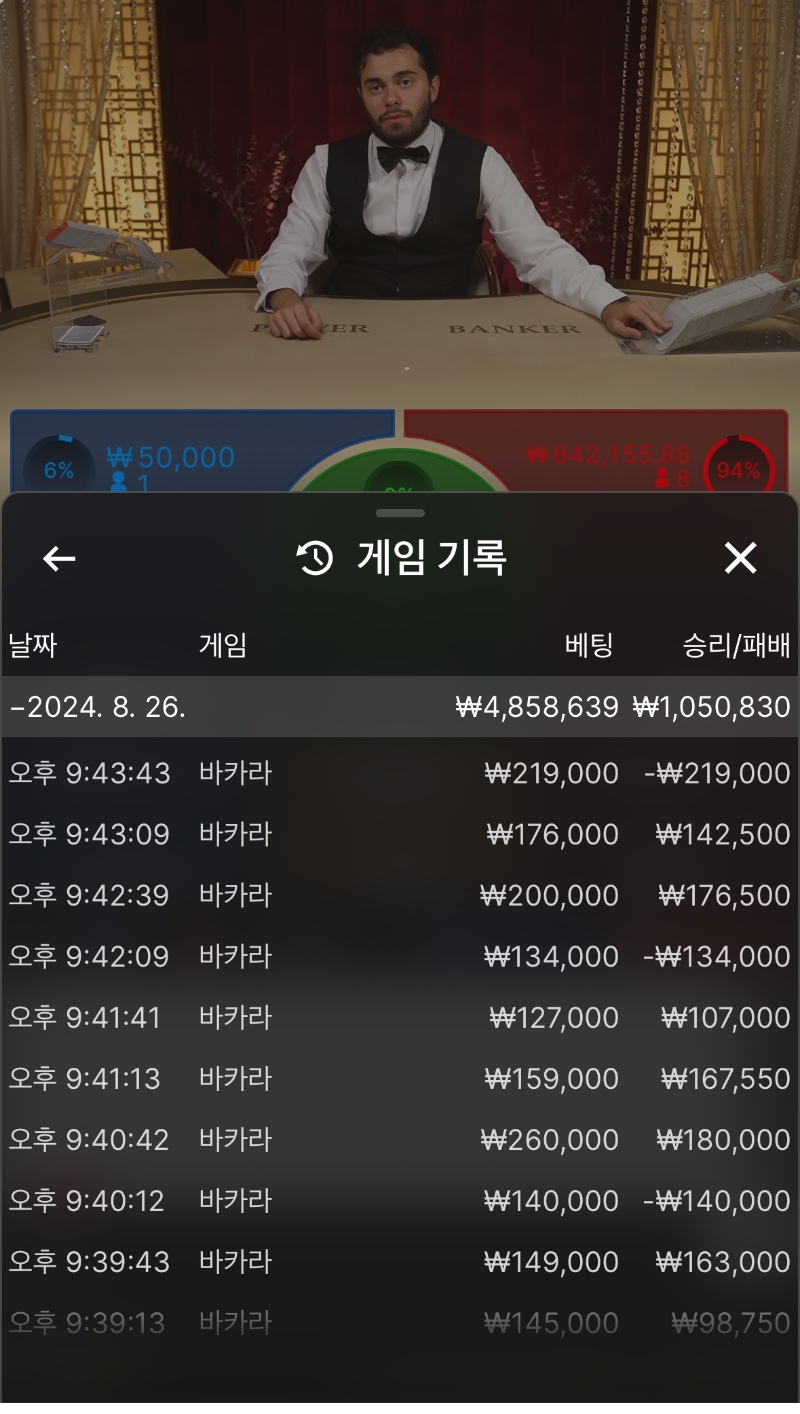Open the 오후 9:39:13 baccarat record

(x=400, y=1323)
